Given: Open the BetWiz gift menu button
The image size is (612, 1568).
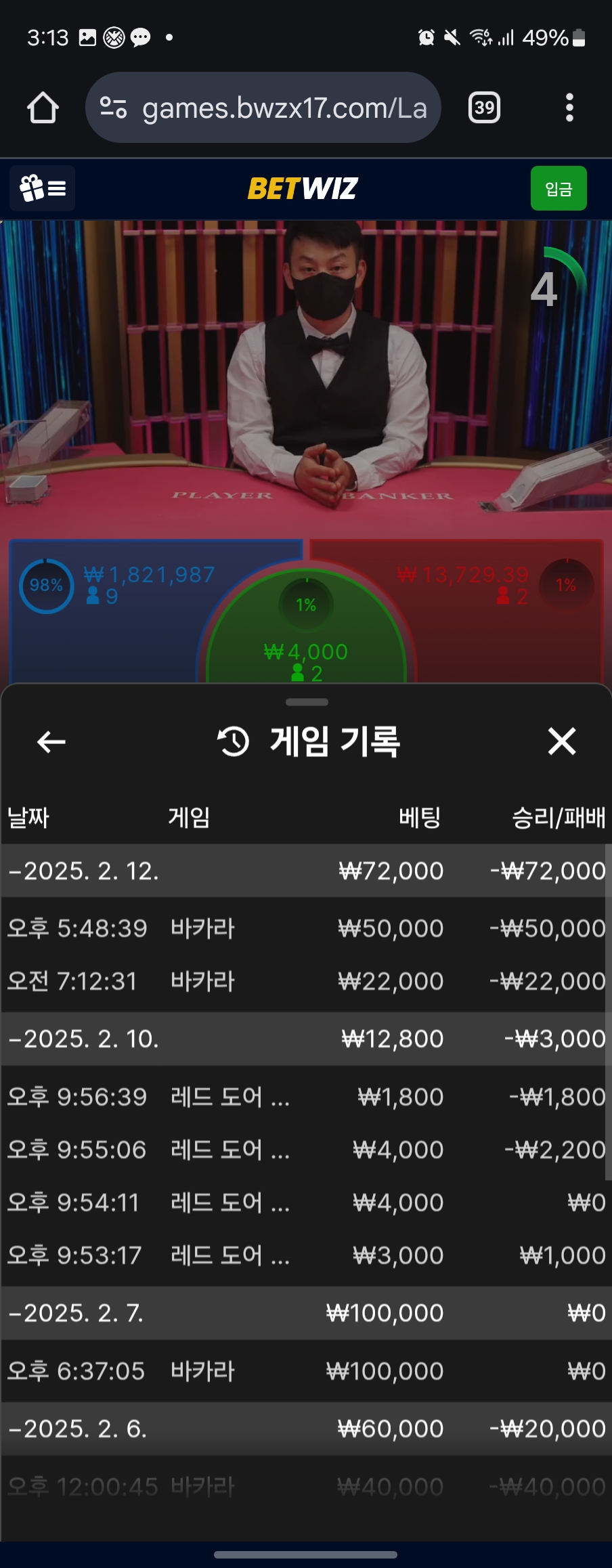Looking at the screenshot, I should coord(42,188).
